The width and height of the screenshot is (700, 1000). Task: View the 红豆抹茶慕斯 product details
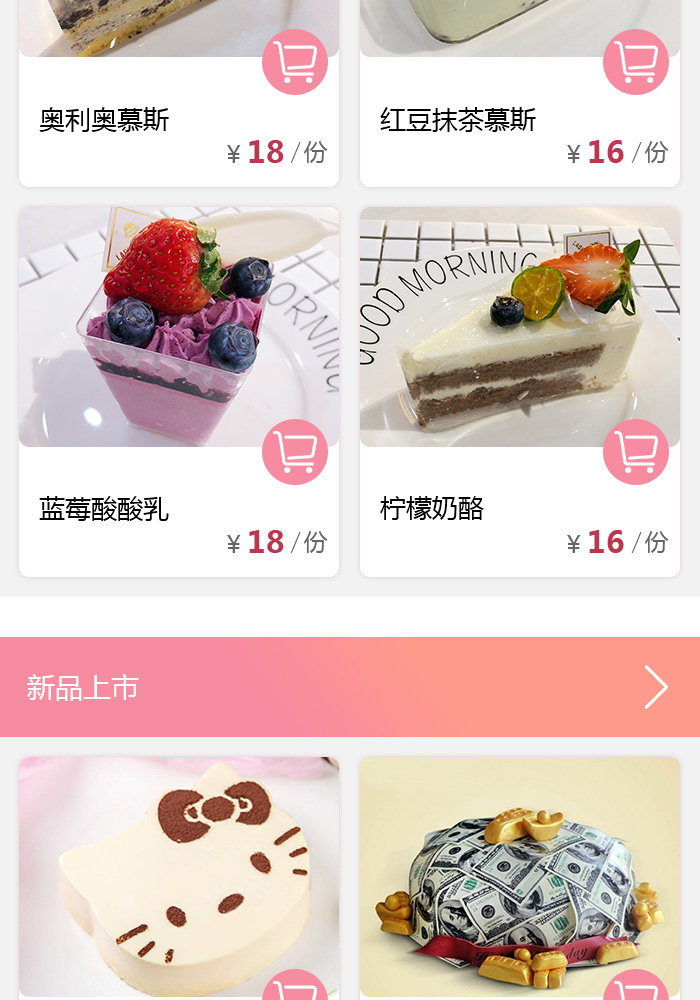(458, 121)
